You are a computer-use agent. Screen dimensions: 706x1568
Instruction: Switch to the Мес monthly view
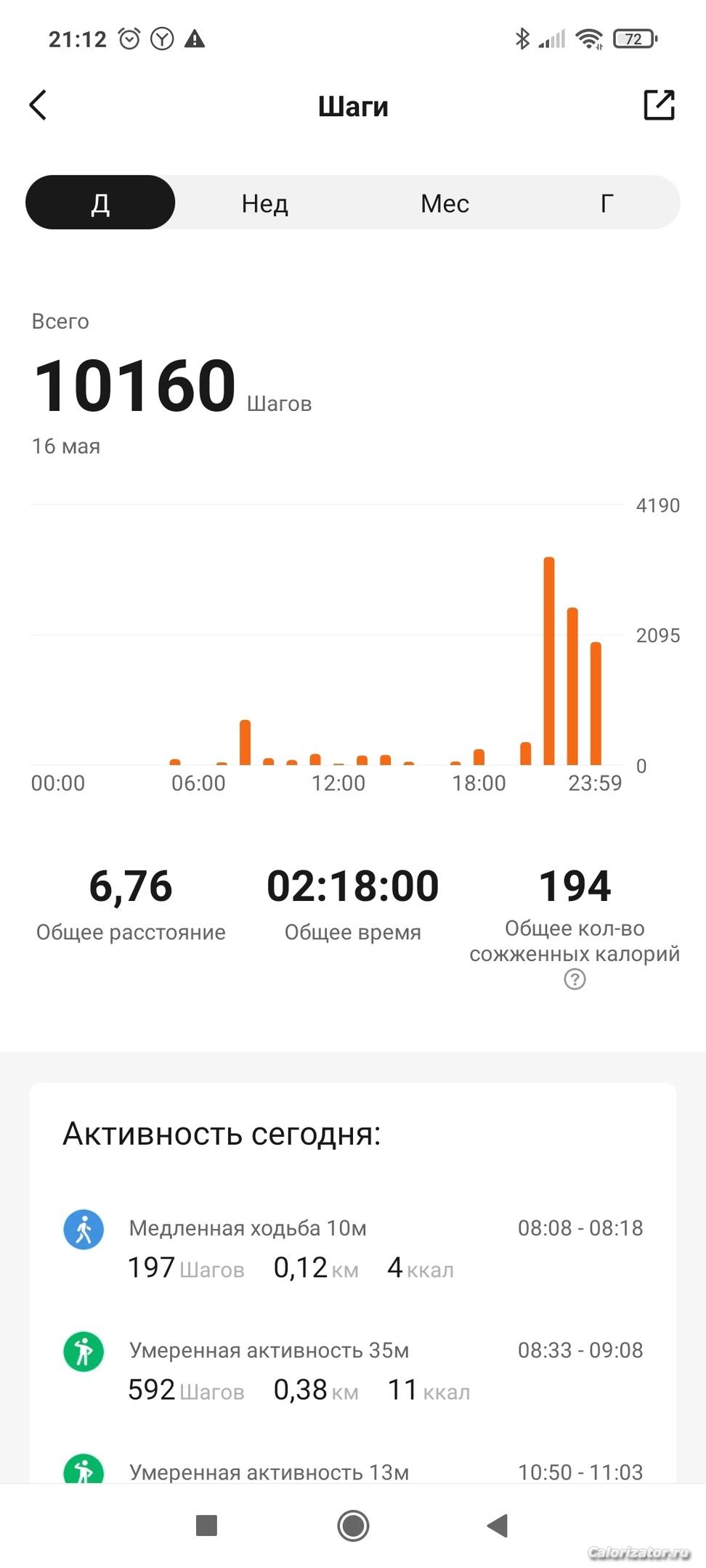tap(445, 203)
